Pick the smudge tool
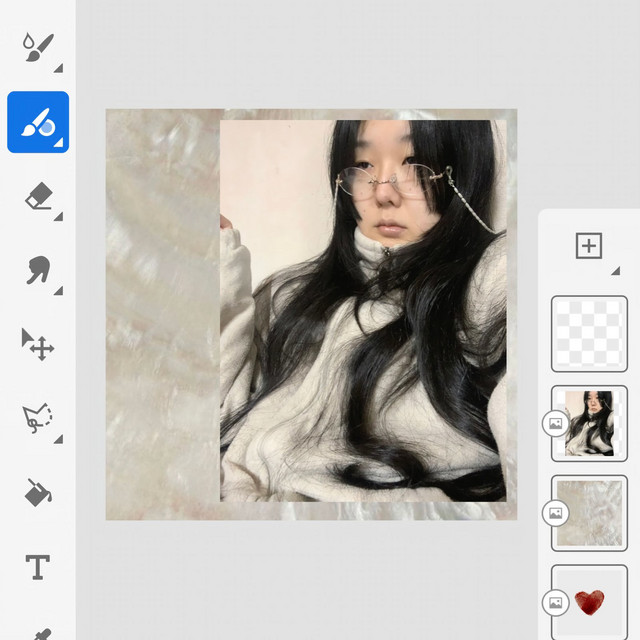This screenshot has width=640, height=640. click(38, 270)
